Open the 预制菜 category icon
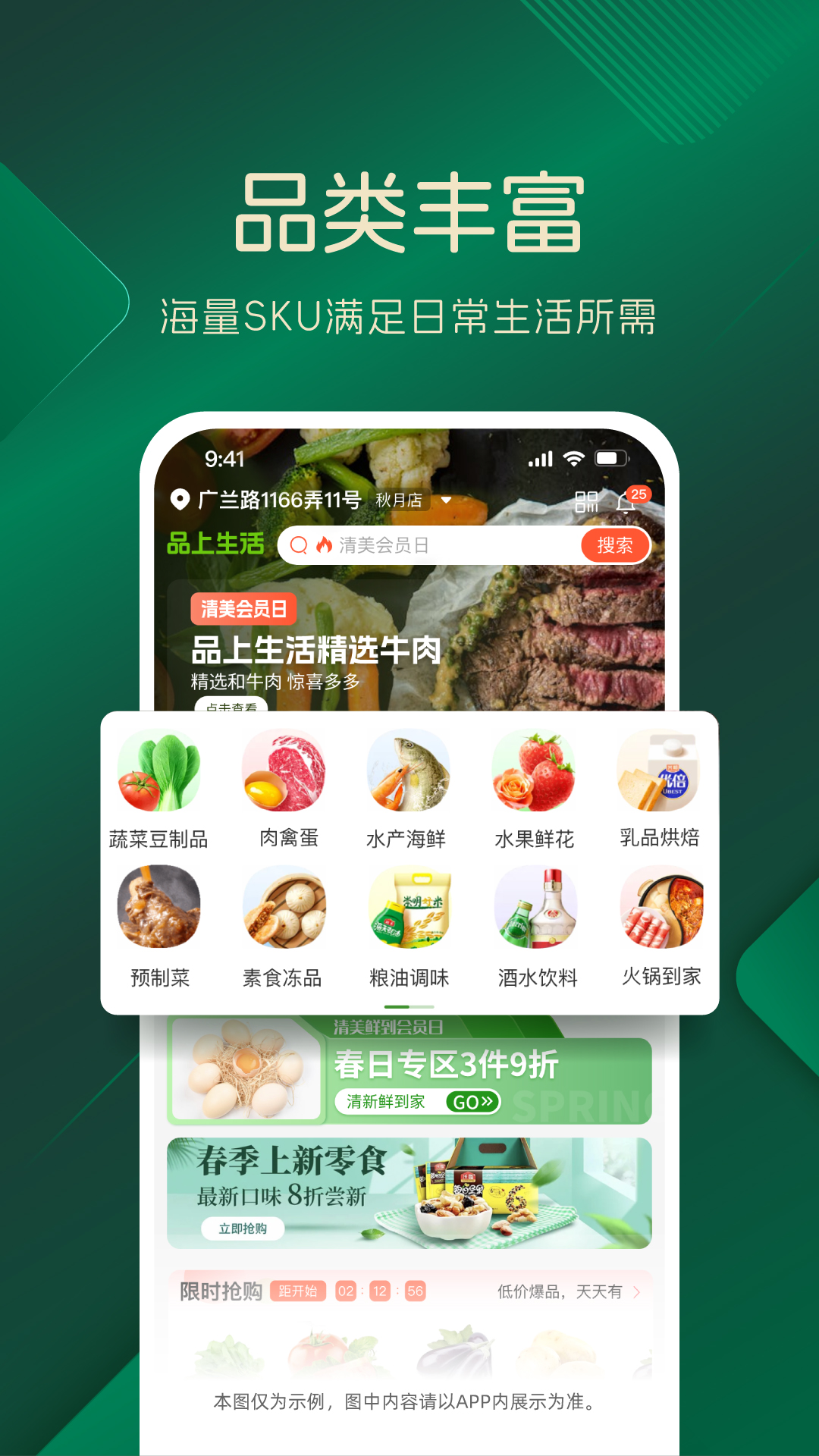The image size is (819, 1456). pyautogui.click(x=160, y=910)
